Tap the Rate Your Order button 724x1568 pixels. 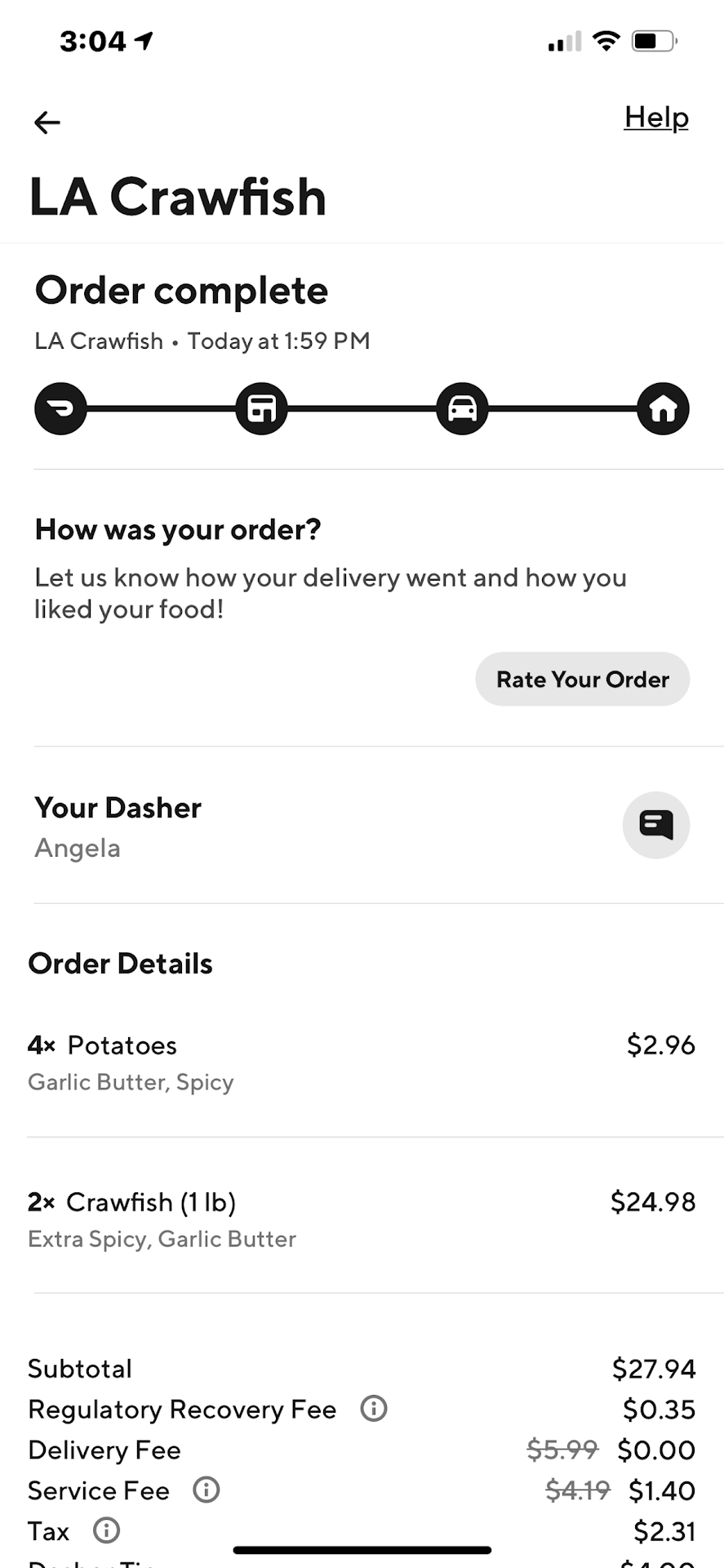click(582, 679)
